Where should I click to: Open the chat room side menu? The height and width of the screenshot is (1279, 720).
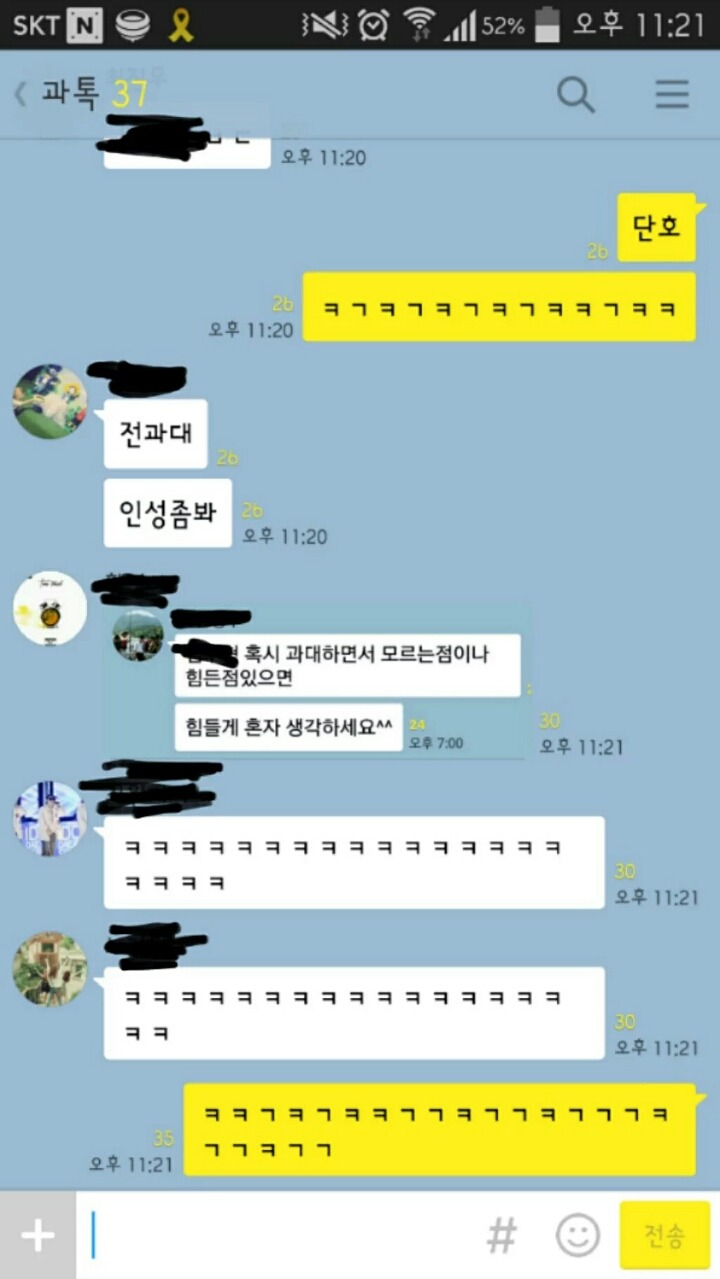point(672,95)
